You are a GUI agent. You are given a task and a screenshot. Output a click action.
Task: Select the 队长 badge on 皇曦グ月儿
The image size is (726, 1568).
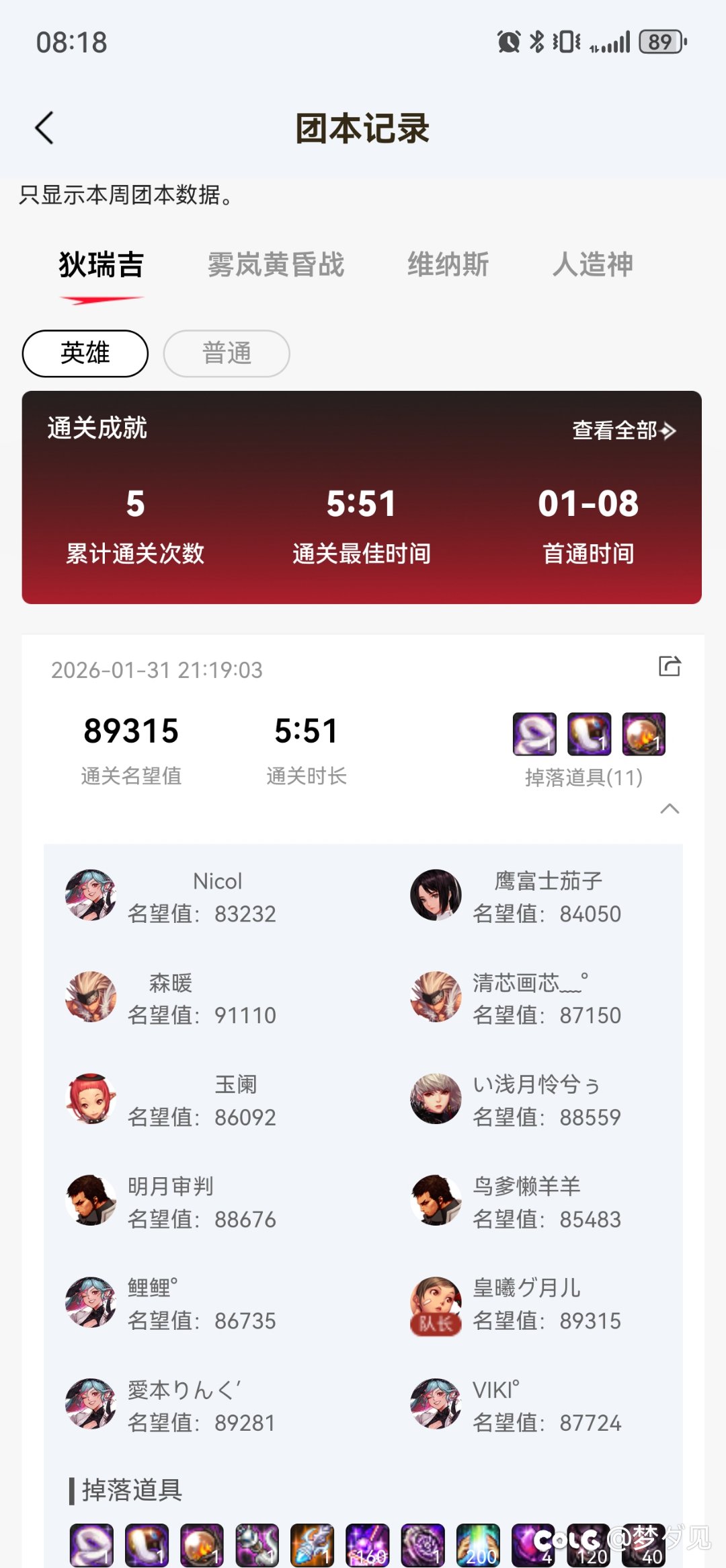click(435, 1324)
